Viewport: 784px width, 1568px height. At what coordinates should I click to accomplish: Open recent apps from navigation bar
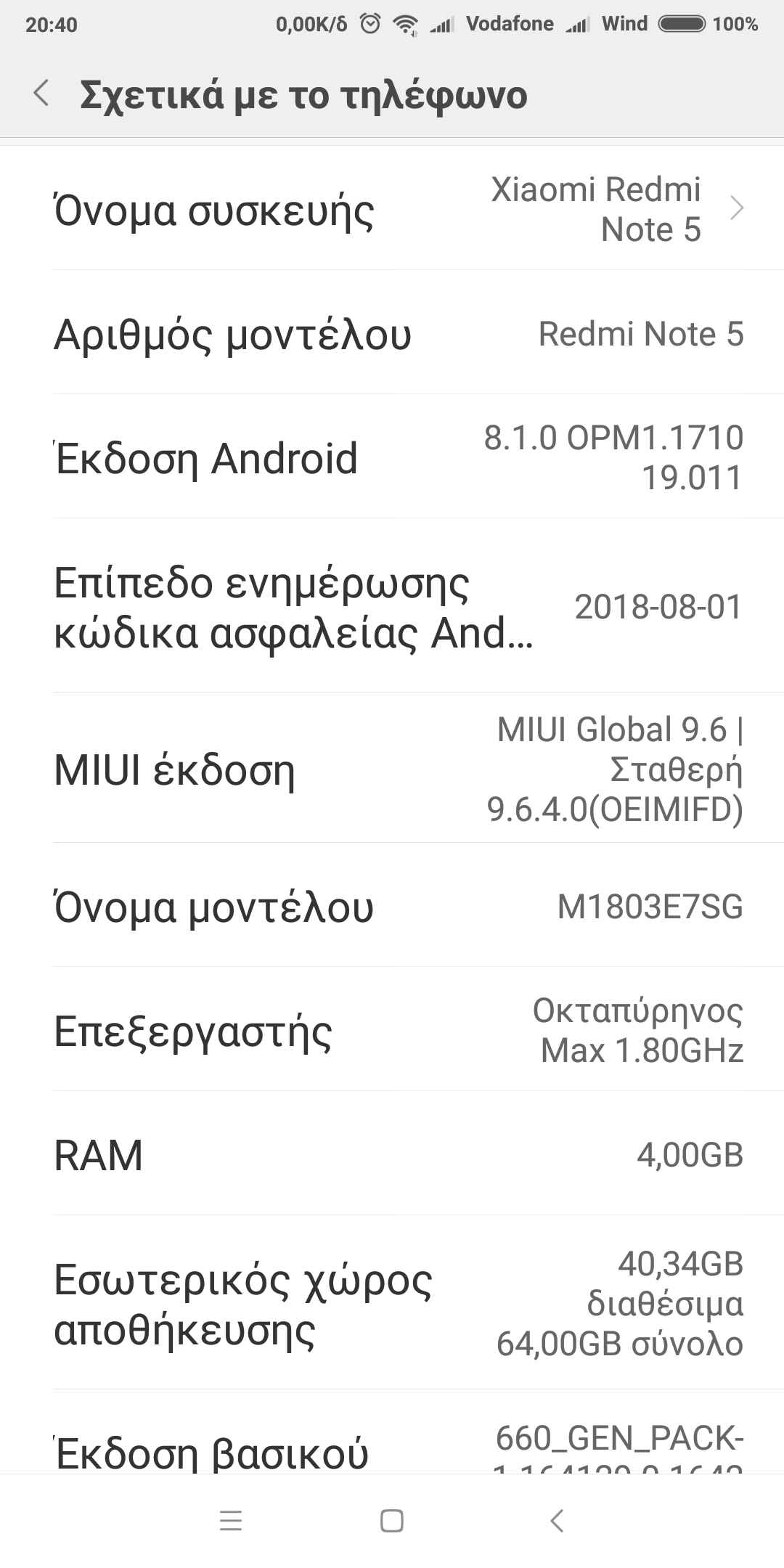[x=231, y=1521]
